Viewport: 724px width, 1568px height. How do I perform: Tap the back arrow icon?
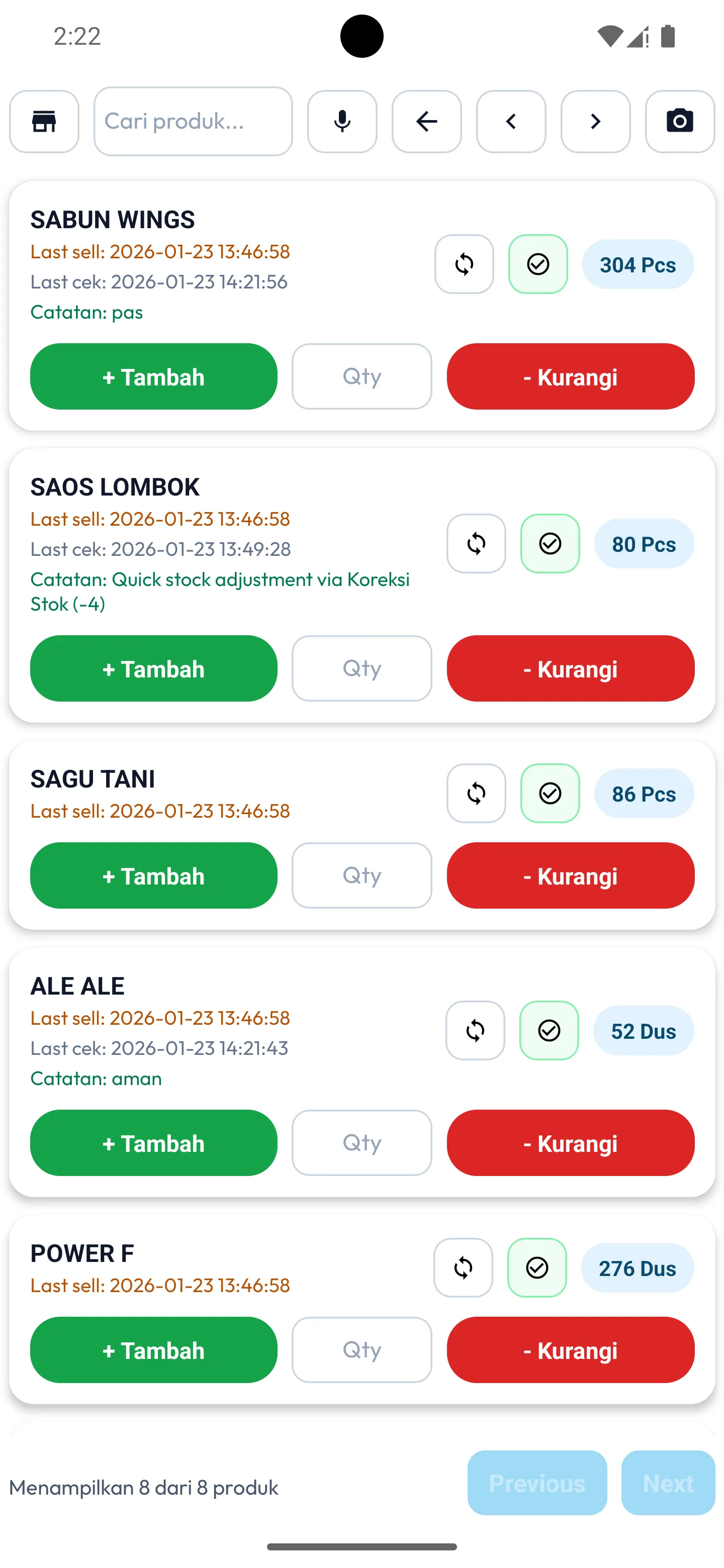click(x=426, y=121)
